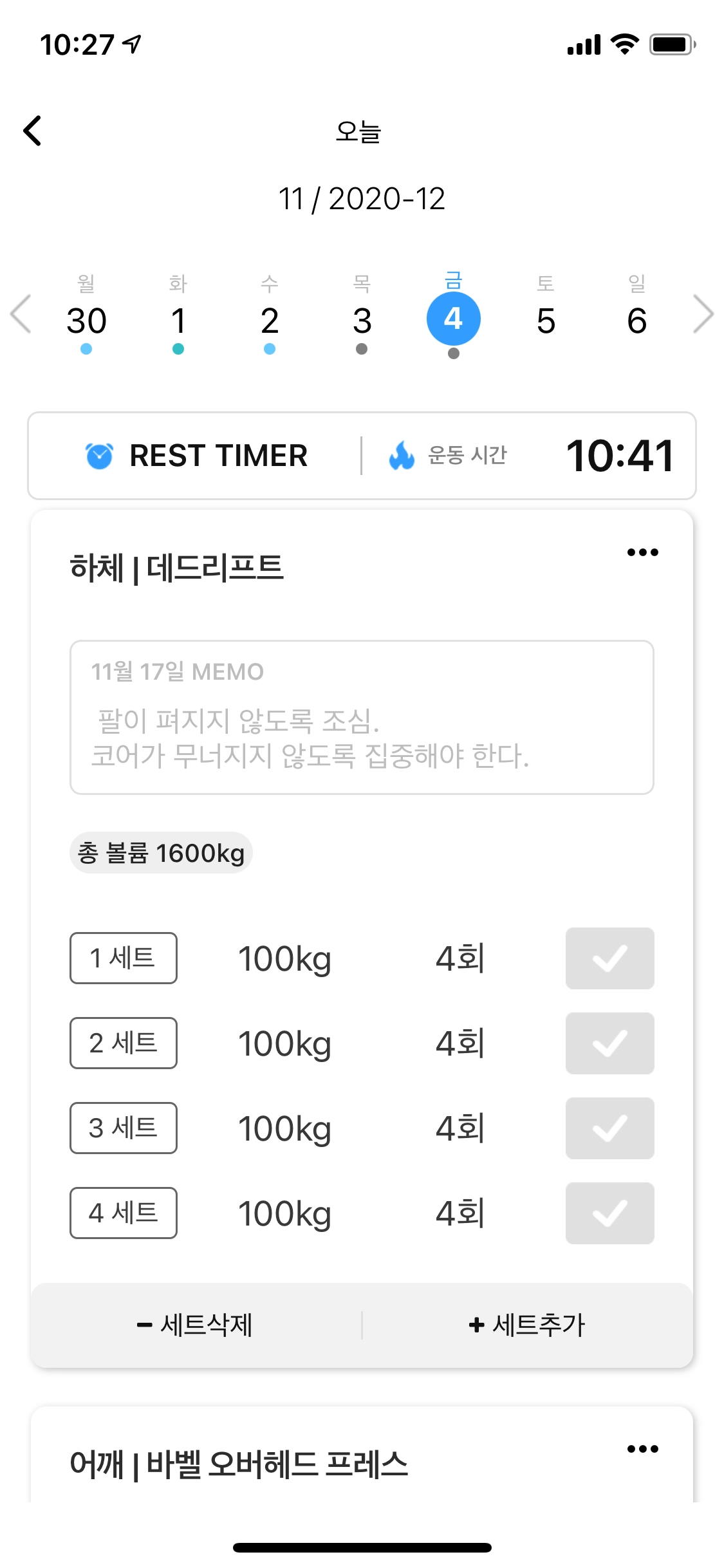
Task: Select Wednesday the 2nd
Action: (270, 320)
